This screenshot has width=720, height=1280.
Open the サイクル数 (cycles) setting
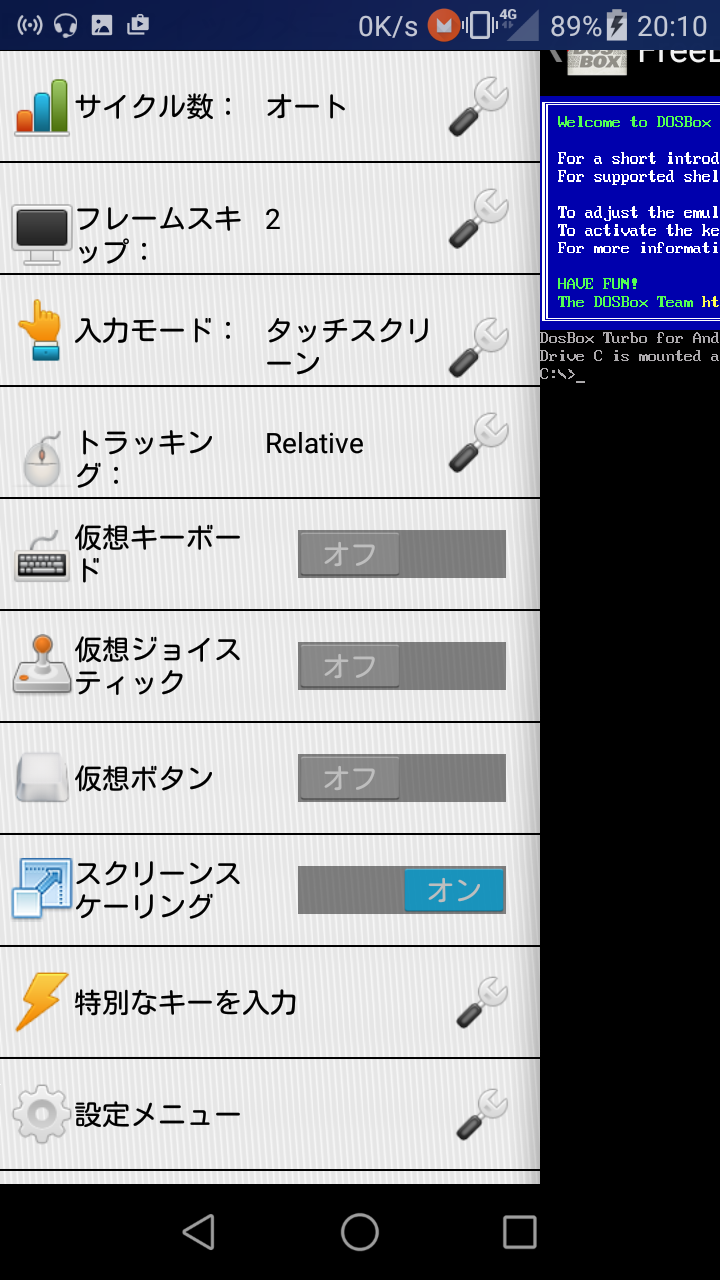[x=270, y=106]
